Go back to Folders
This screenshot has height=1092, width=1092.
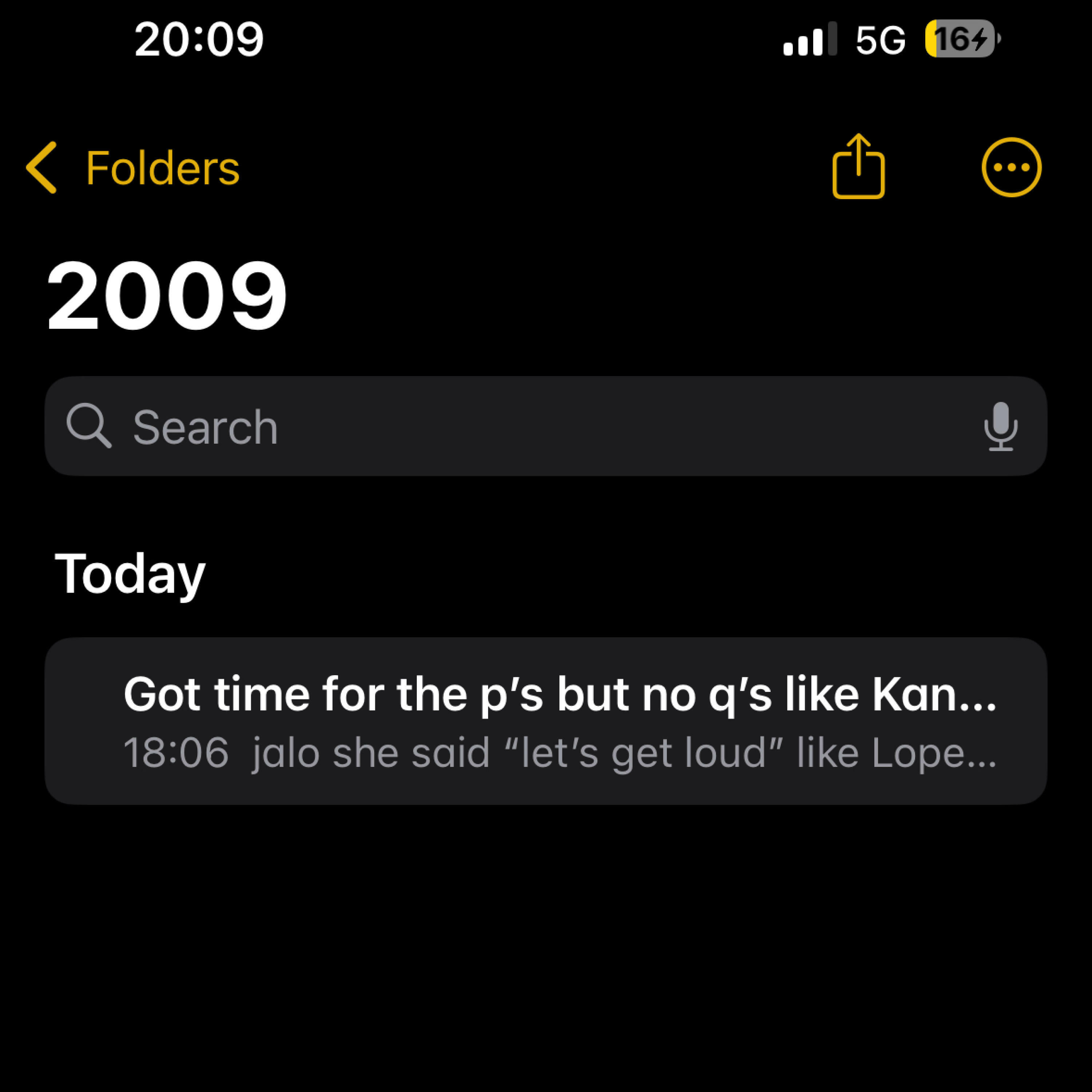(133, 168)
